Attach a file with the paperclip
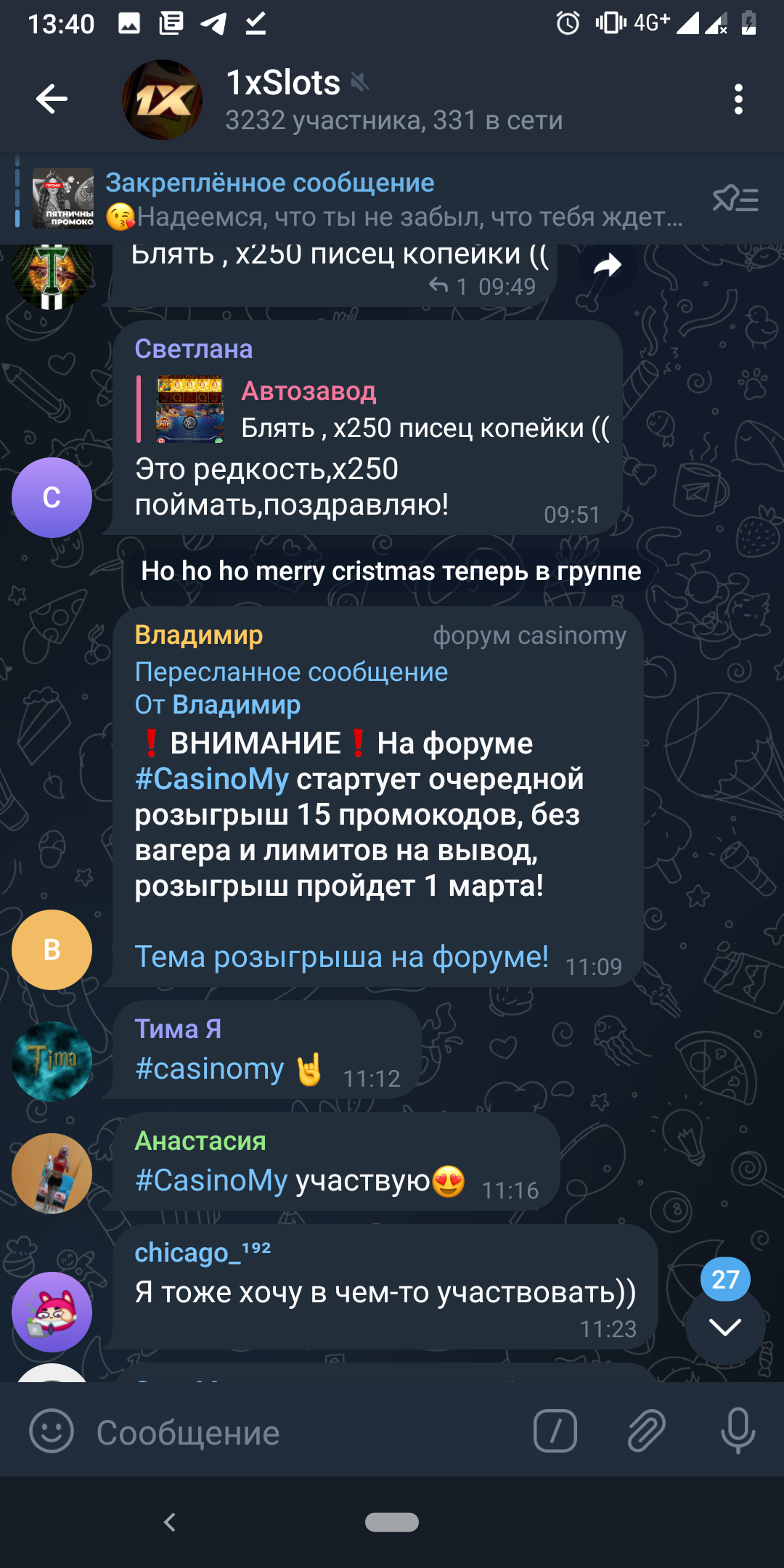Image resolution: width=784 pixels, height=1568 pixels. click(x=646, y=1432)
